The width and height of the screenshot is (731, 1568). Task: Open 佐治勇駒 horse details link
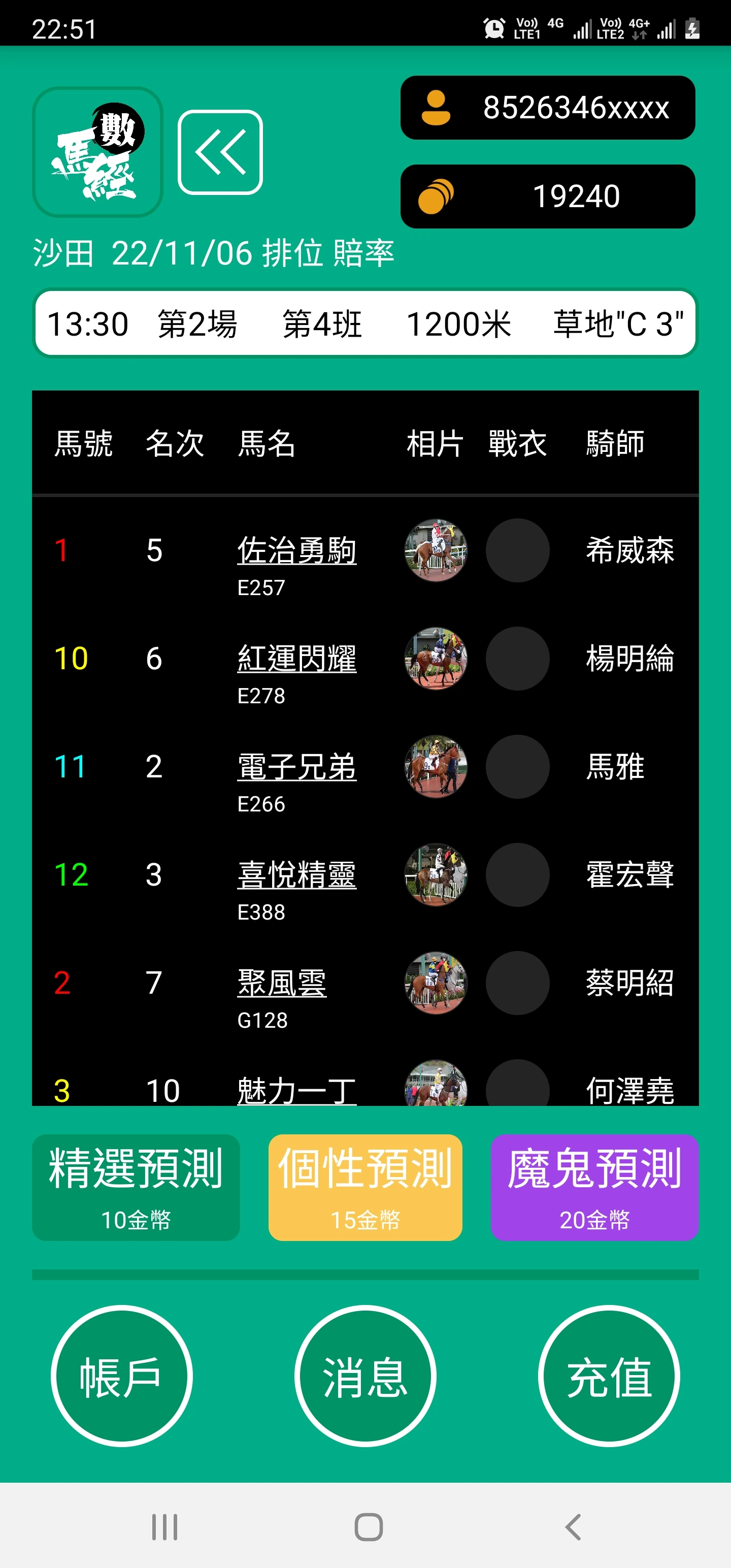click(297, 549)
